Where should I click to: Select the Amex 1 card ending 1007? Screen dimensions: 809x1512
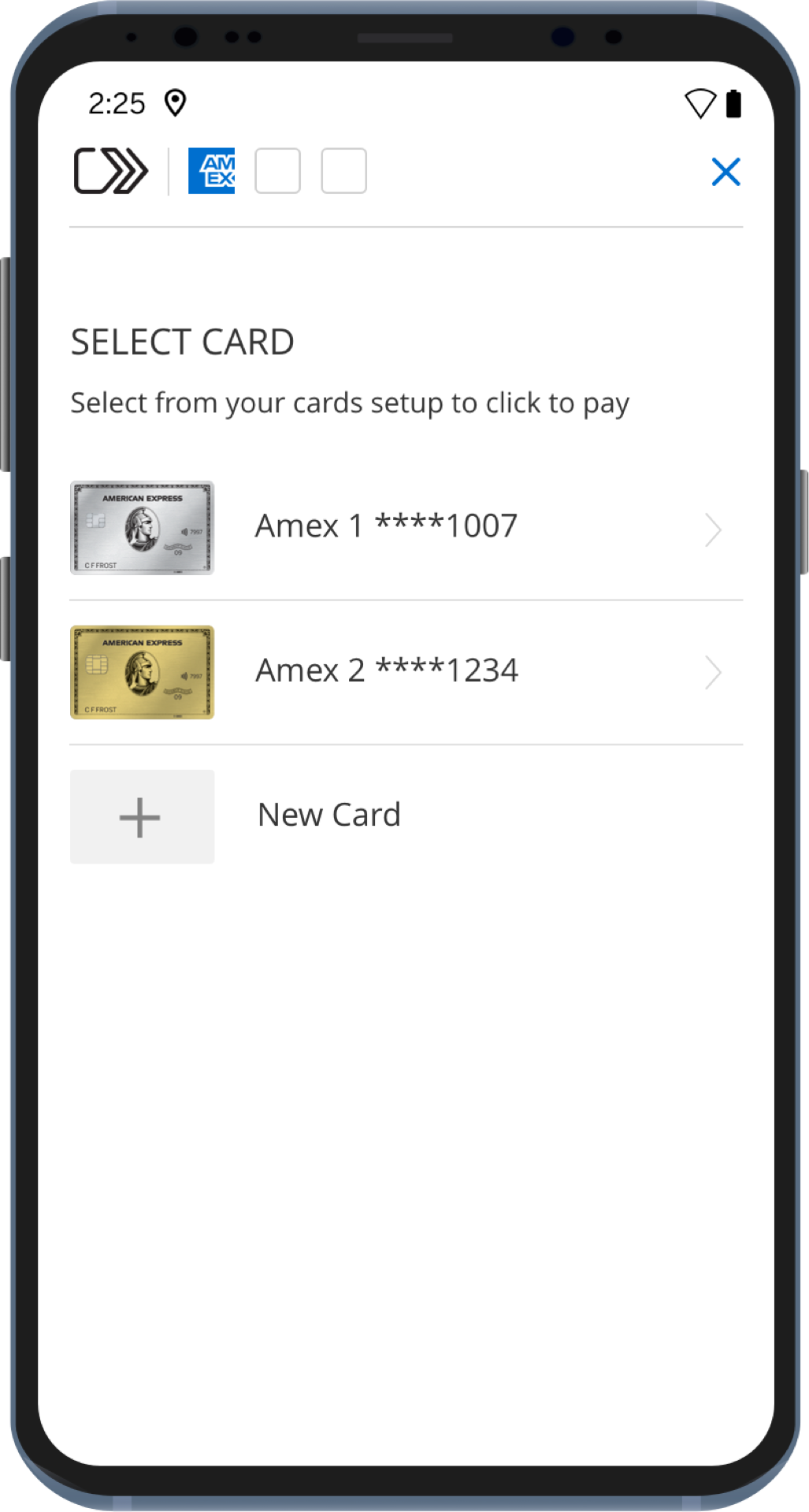point(386,527)
